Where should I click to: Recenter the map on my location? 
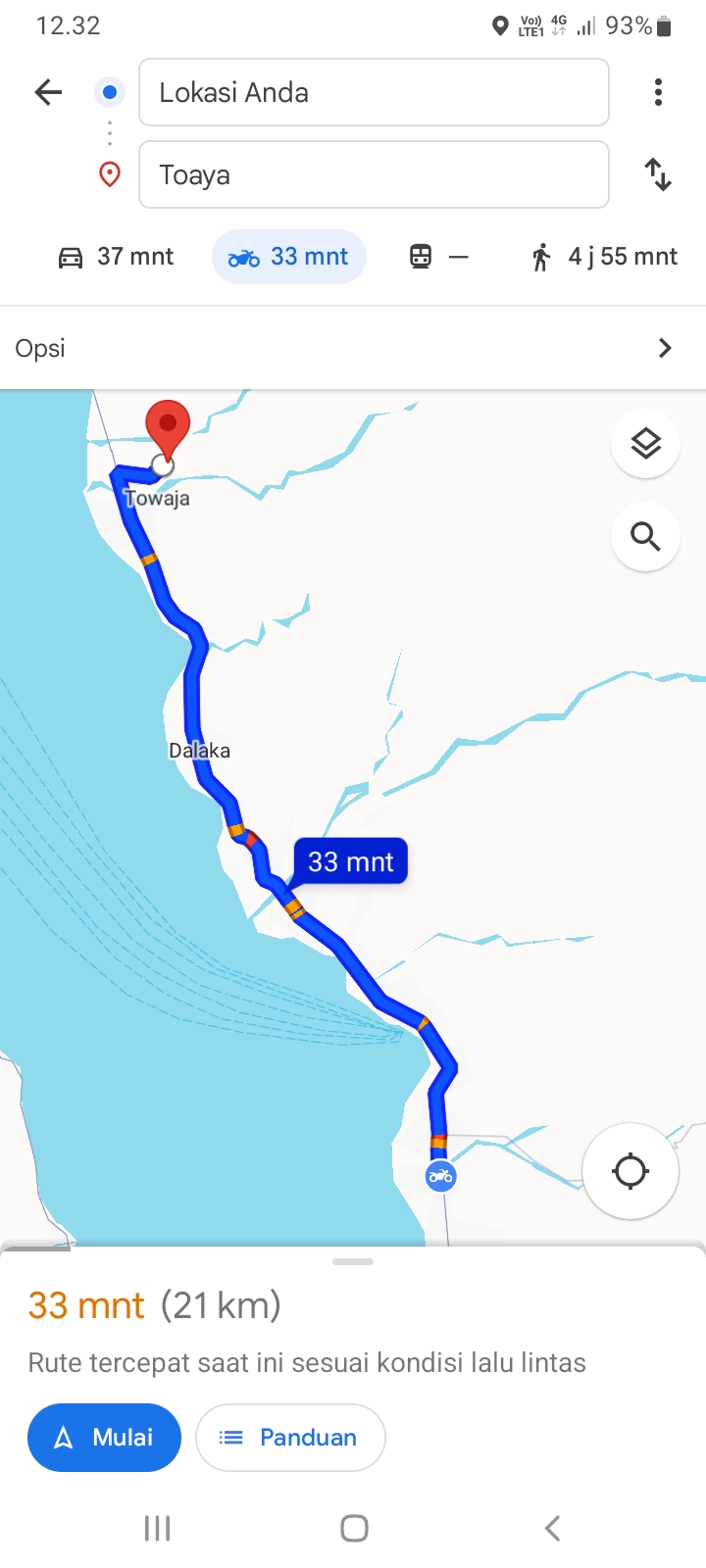click(x=630, y=1171)
